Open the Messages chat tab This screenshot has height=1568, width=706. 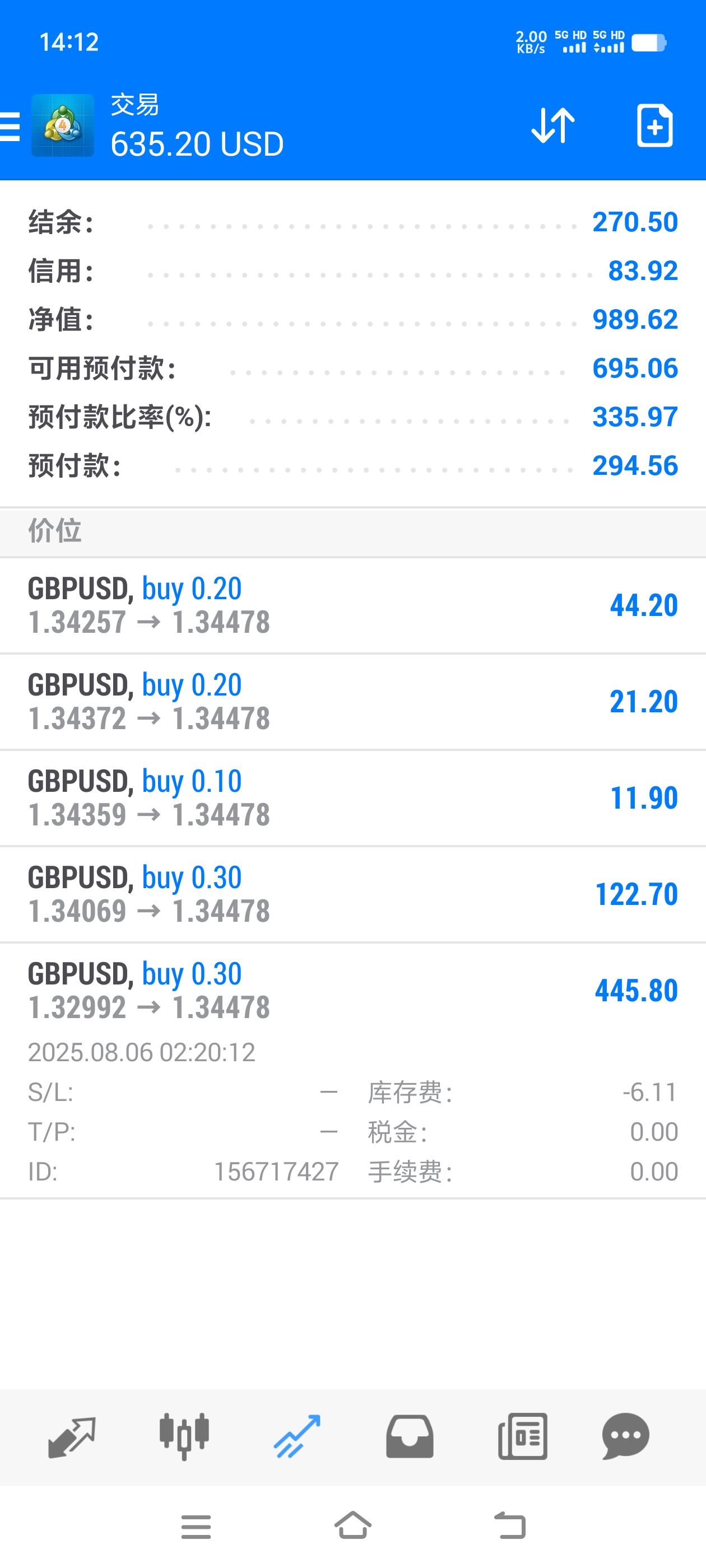coord(625,1436)
